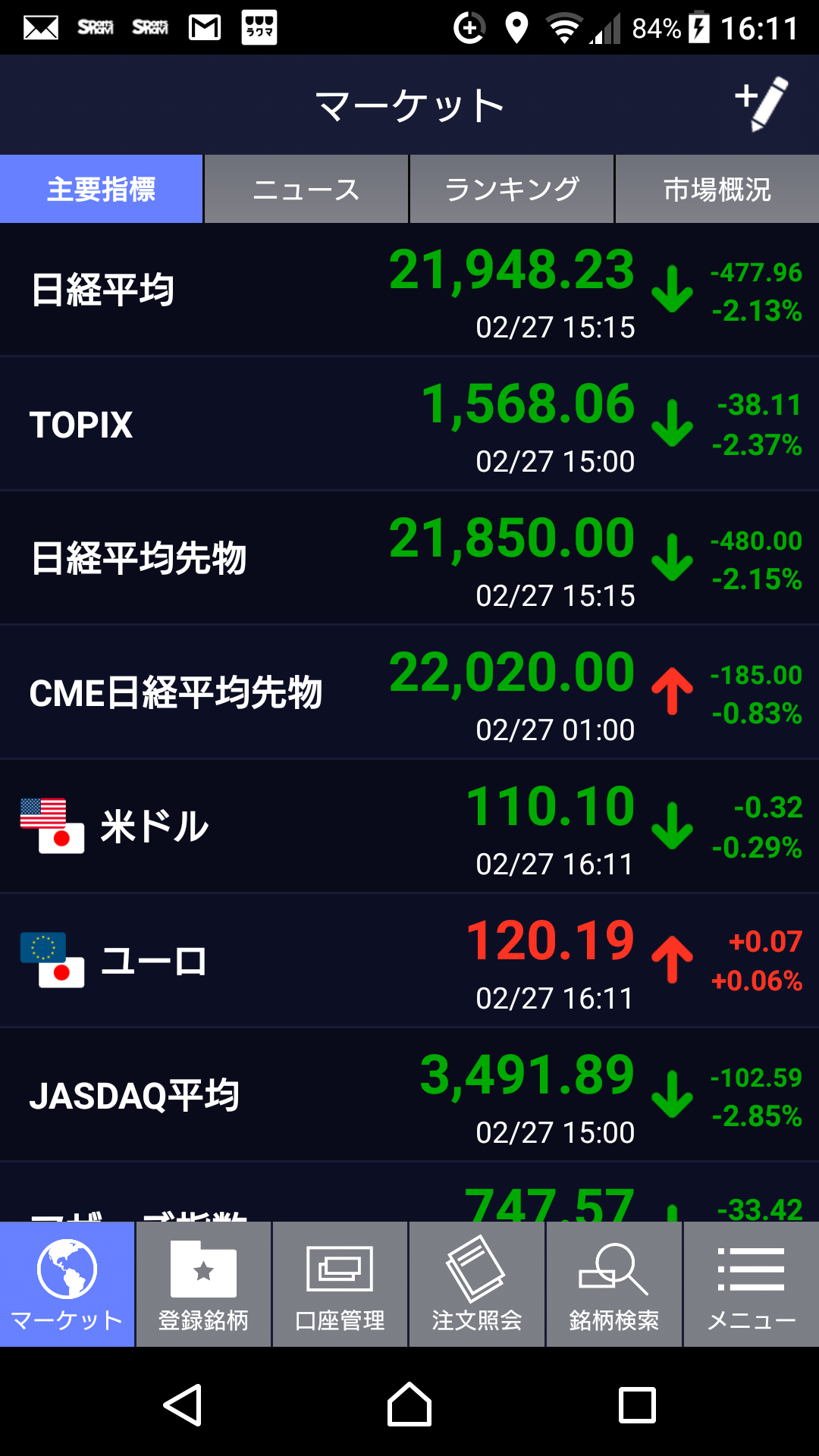The height and width of the screenshot is (1456, 819).
Task: Open 注文照会 in bottom navigation
Action: click(477, 1285)
